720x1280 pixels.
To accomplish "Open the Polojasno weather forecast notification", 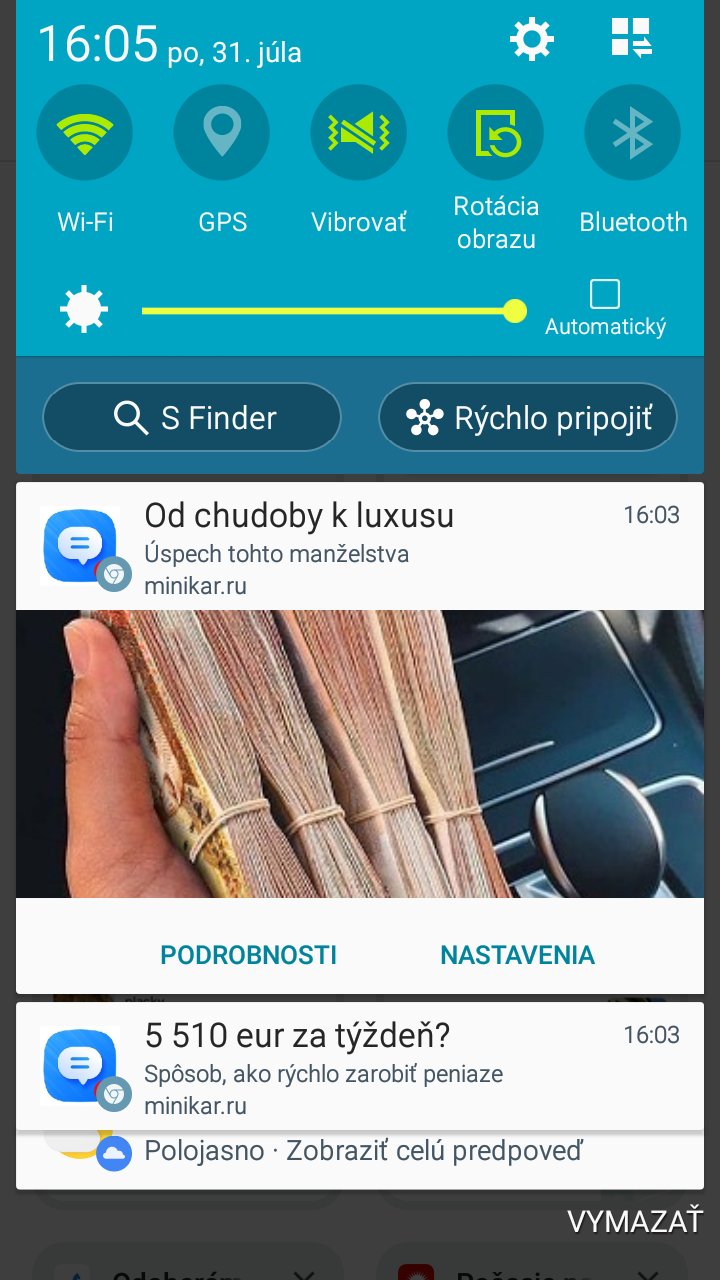I will point(364,1152).
